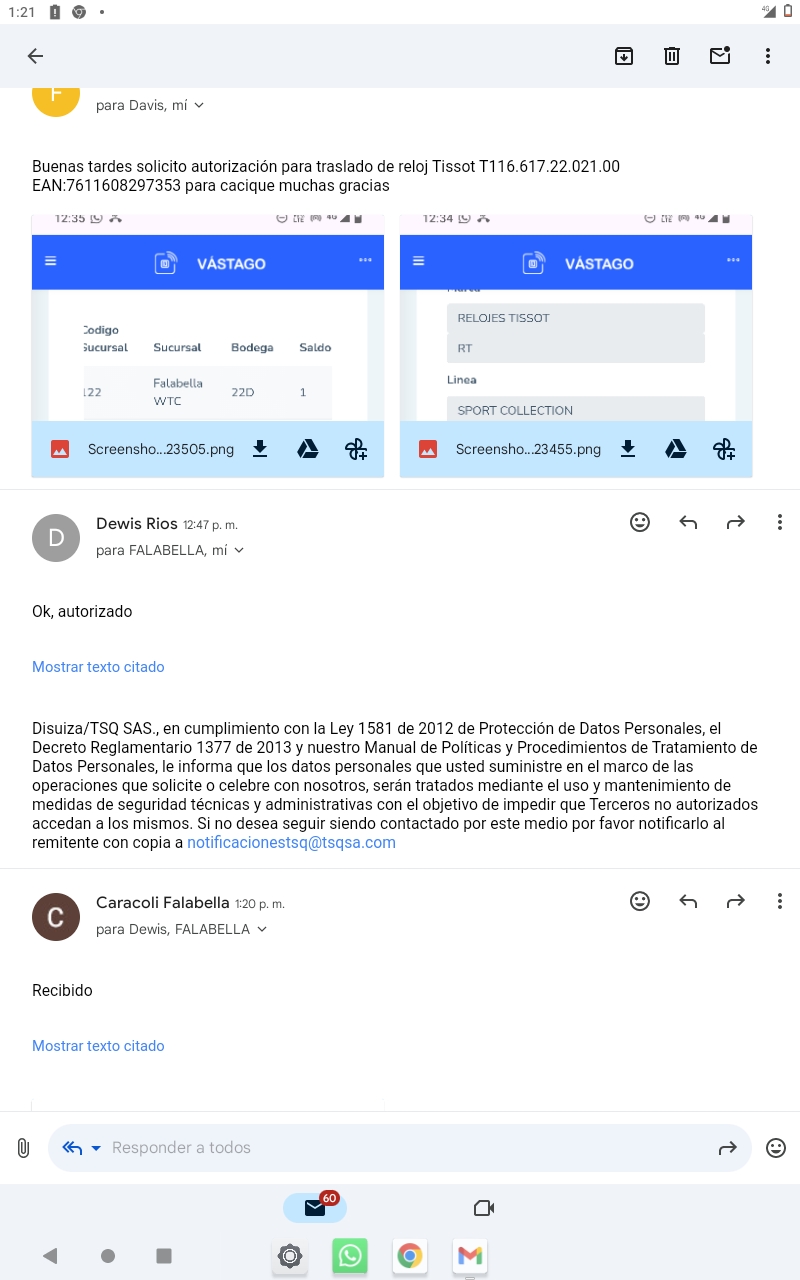800x1280 pixels.
Task: Open the notificacionestsq@tsqsa.com email link
Action: 291,843
